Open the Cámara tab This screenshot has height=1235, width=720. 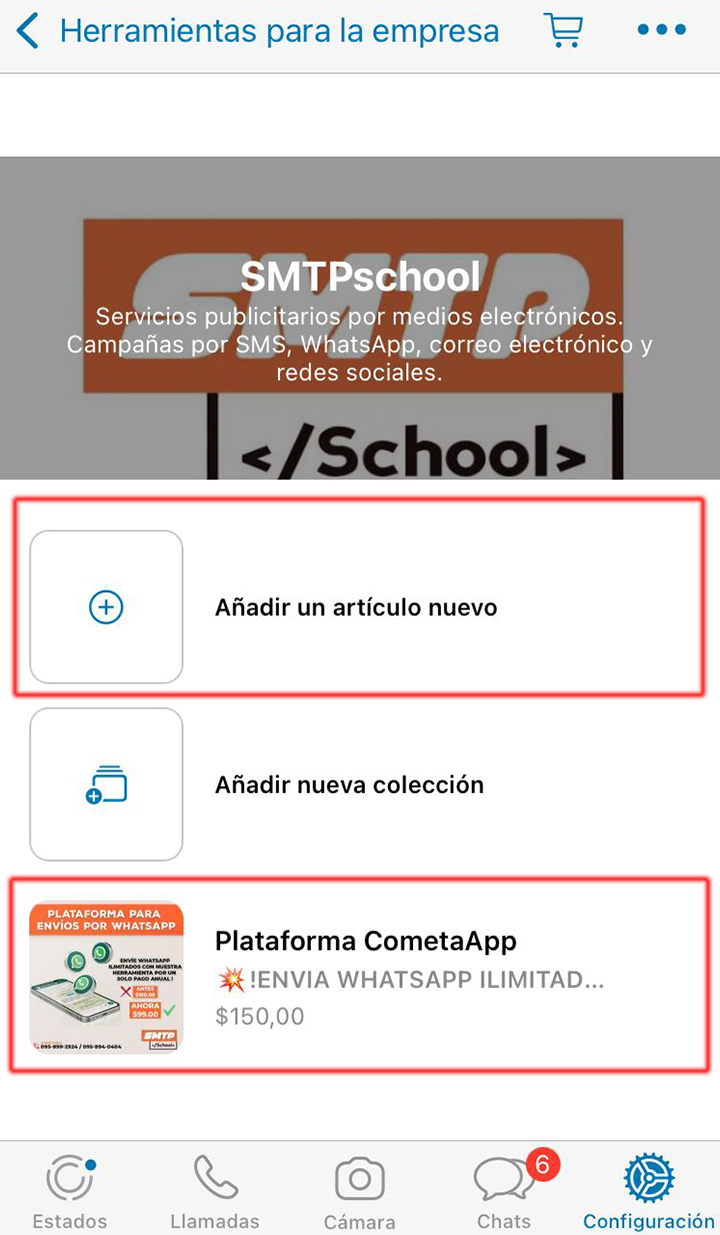(x=360, y=1192)
